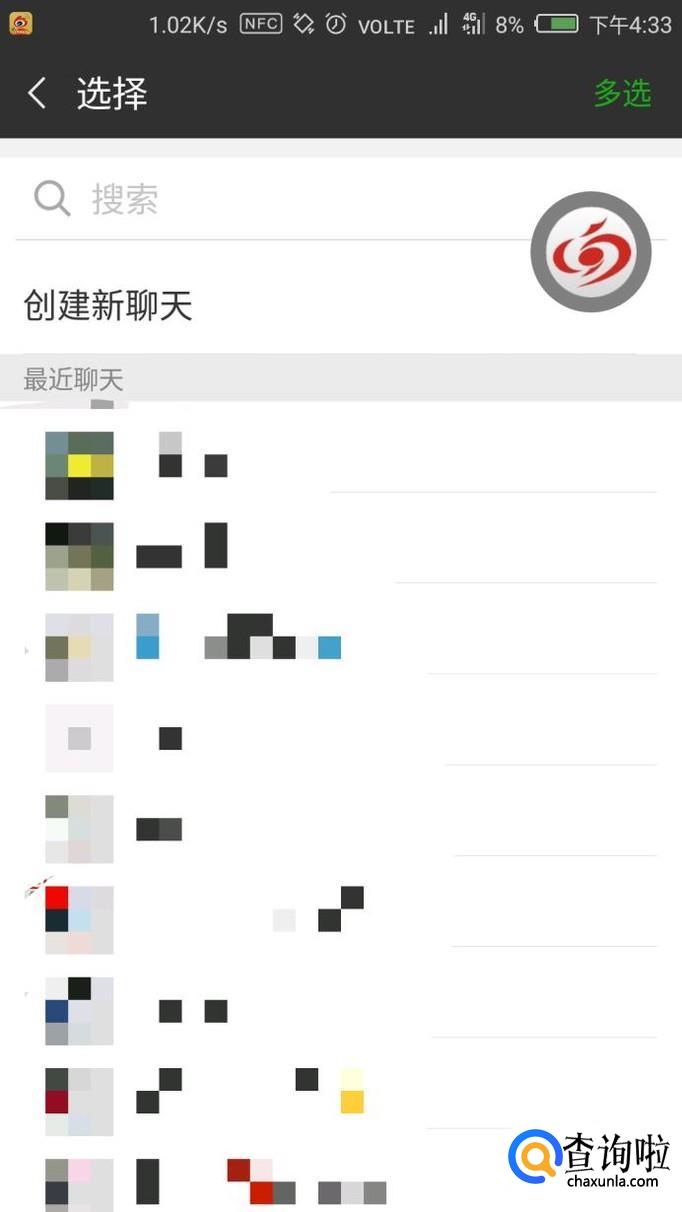Open 创建新聊天 to start new chat
The image size is (682, 1212).
(x=108, y=306)
